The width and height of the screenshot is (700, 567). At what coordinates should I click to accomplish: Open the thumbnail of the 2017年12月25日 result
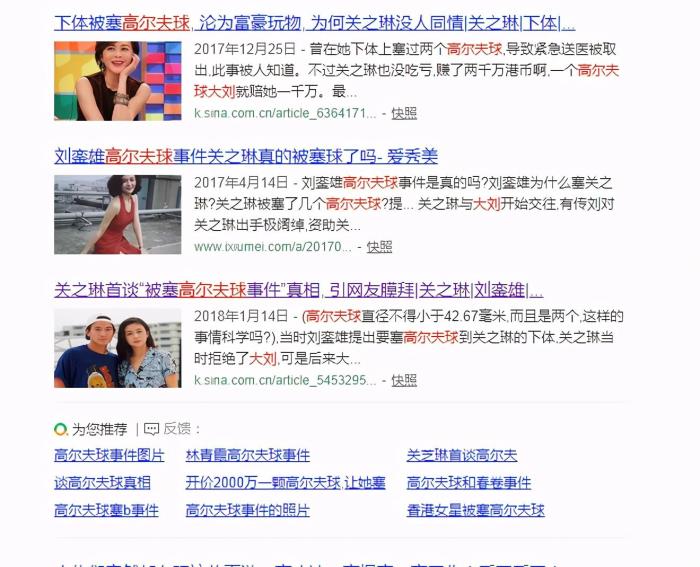[116, 81]
